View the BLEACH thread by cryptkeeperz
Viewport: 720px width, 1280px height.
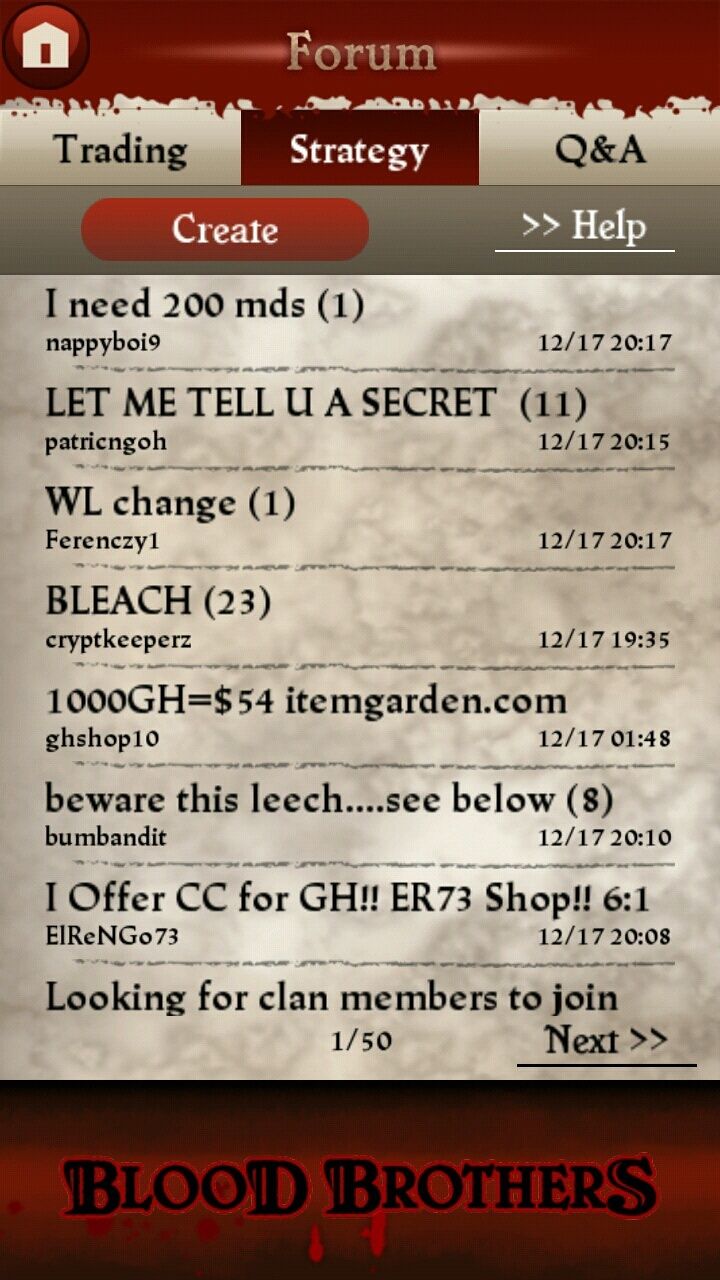360,618
